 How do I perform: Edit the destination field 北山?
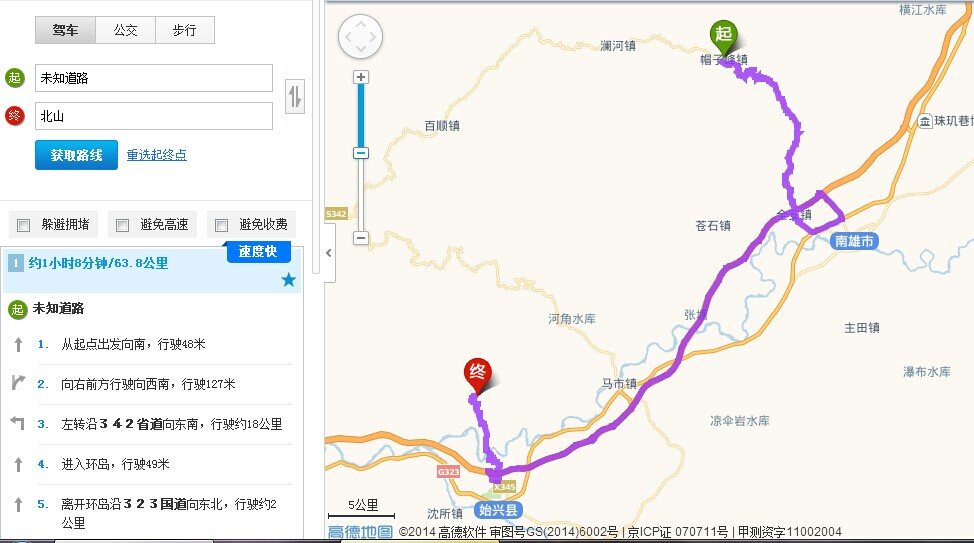coord(153,116)
